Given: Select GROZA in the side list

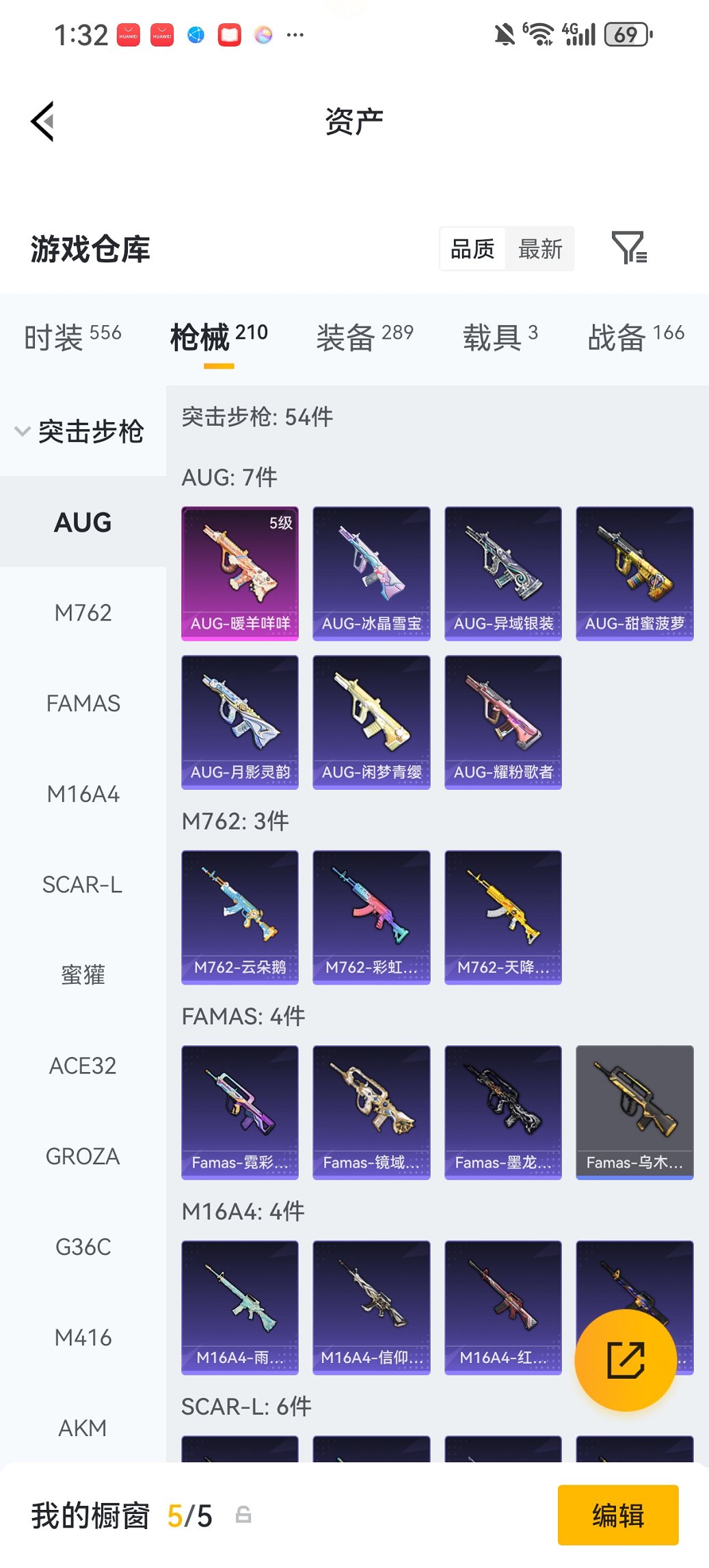Looking at the screenshot, I should [83, 1156].
